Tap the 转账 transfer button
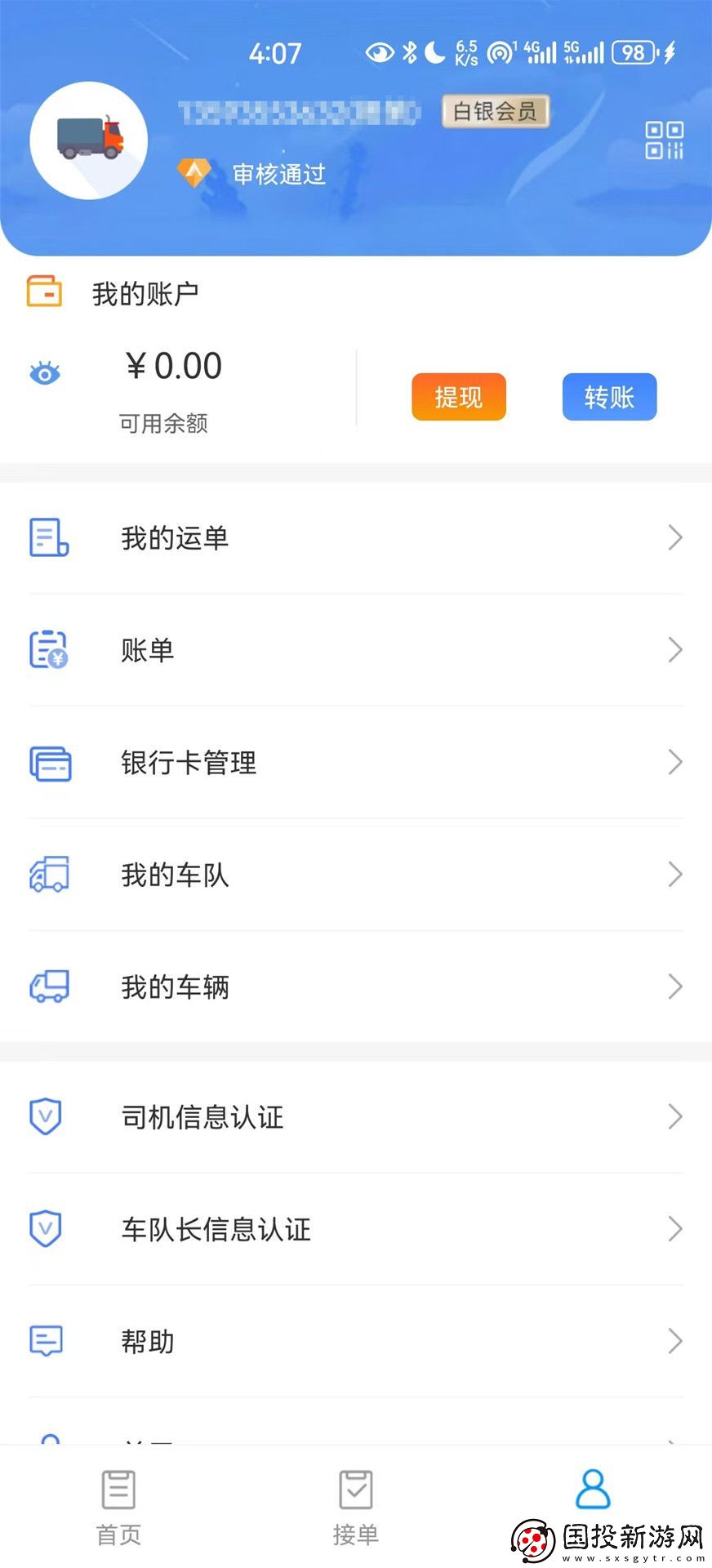The image size is (712, 1568). coord(609,397)
